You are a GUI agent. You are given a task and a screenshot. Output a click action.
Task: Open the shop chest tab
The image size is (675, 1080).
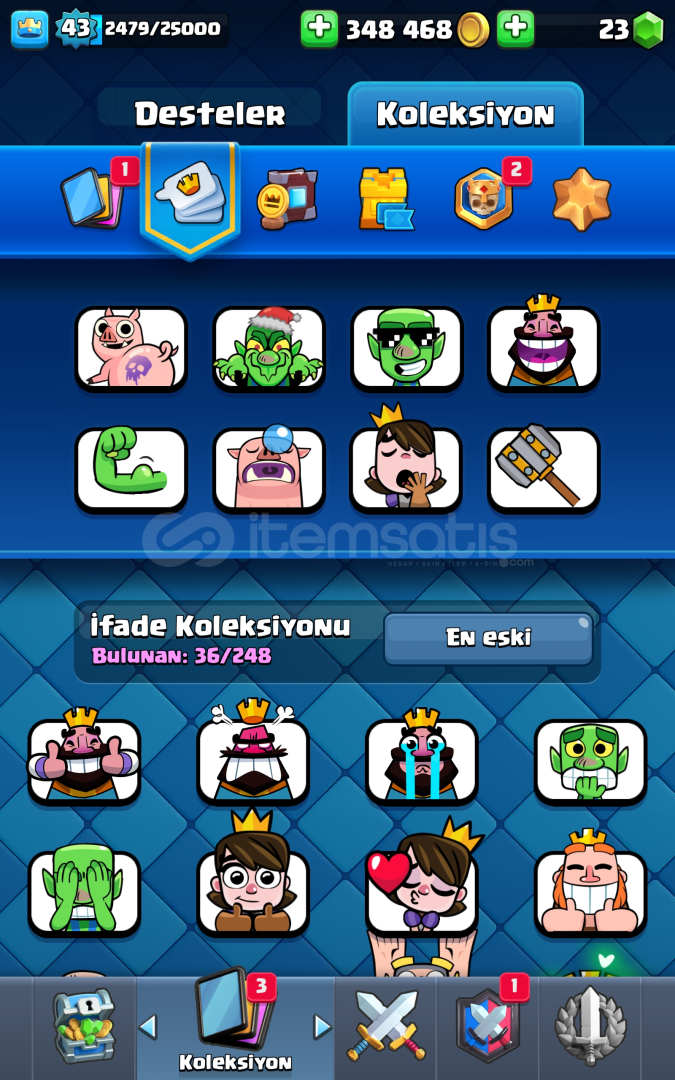(84, 1027)
